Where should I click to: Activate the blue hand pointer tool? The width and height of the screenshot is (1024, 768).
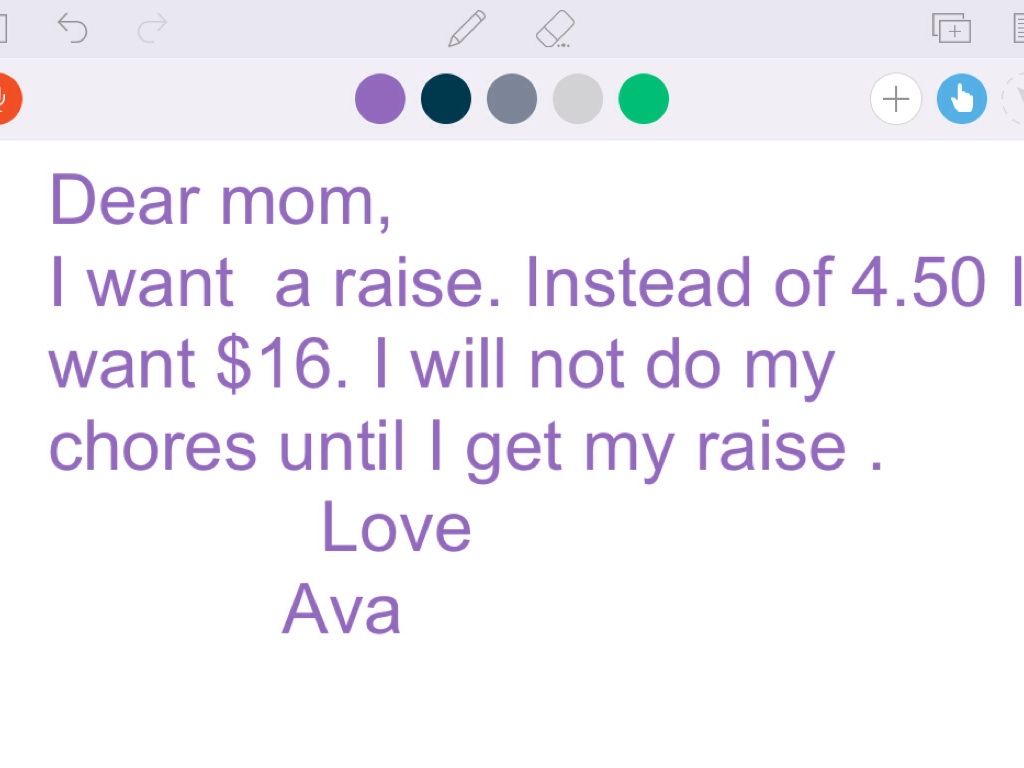[x=962, y=99]
